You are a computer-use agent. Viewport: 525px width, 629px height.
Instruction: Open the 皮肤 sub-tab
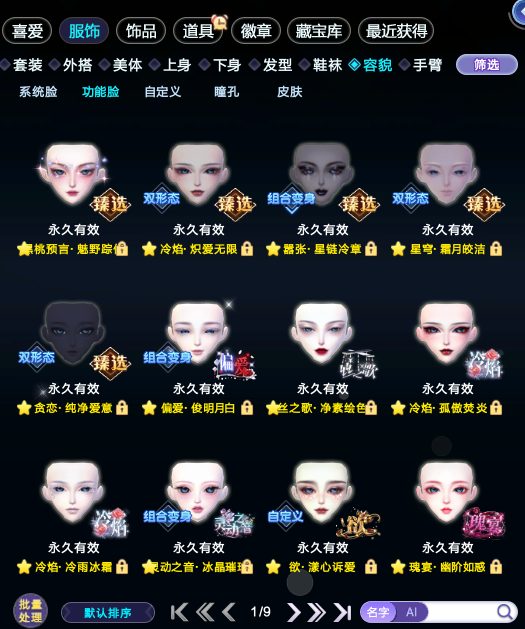point(290,92)
